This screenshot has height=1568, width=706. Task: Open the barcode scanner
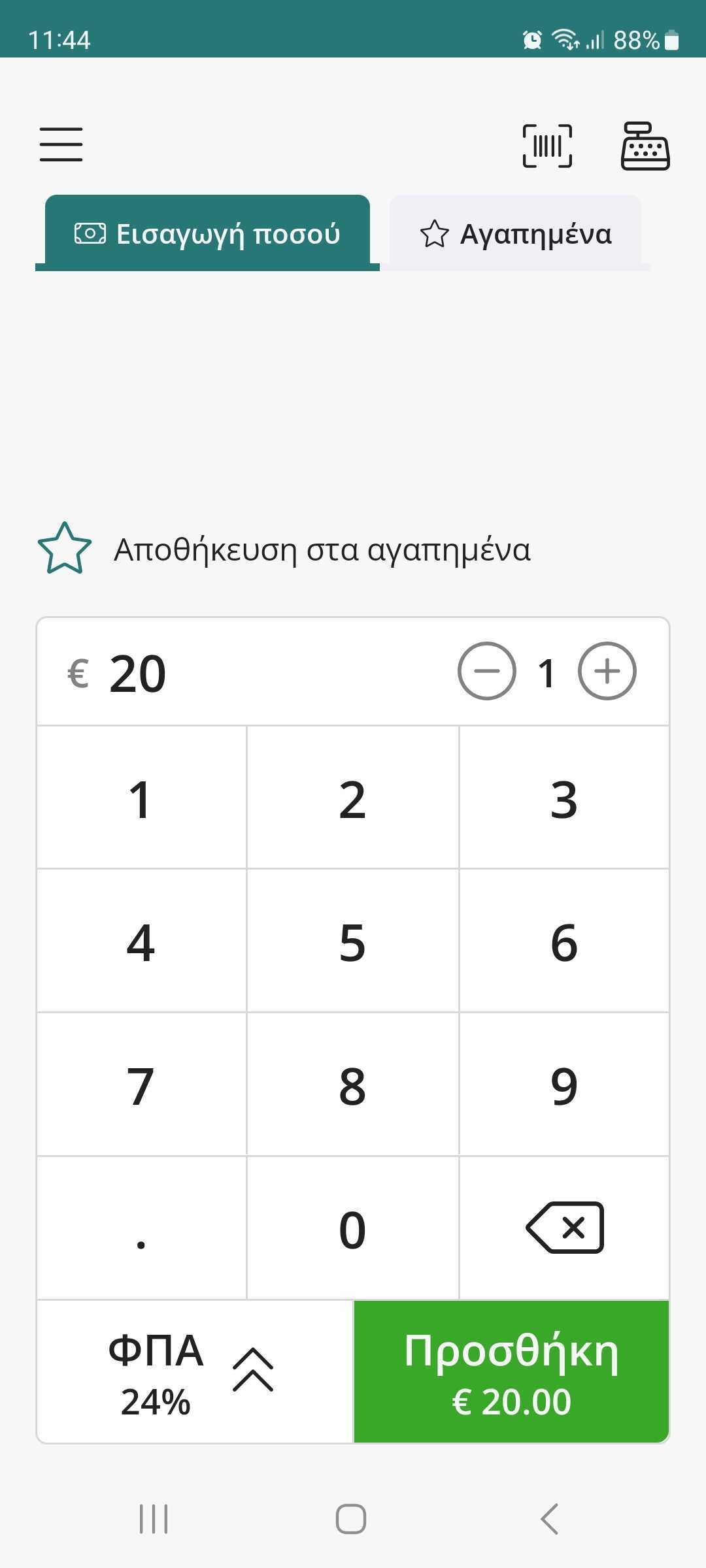click(x=547, y=146)
